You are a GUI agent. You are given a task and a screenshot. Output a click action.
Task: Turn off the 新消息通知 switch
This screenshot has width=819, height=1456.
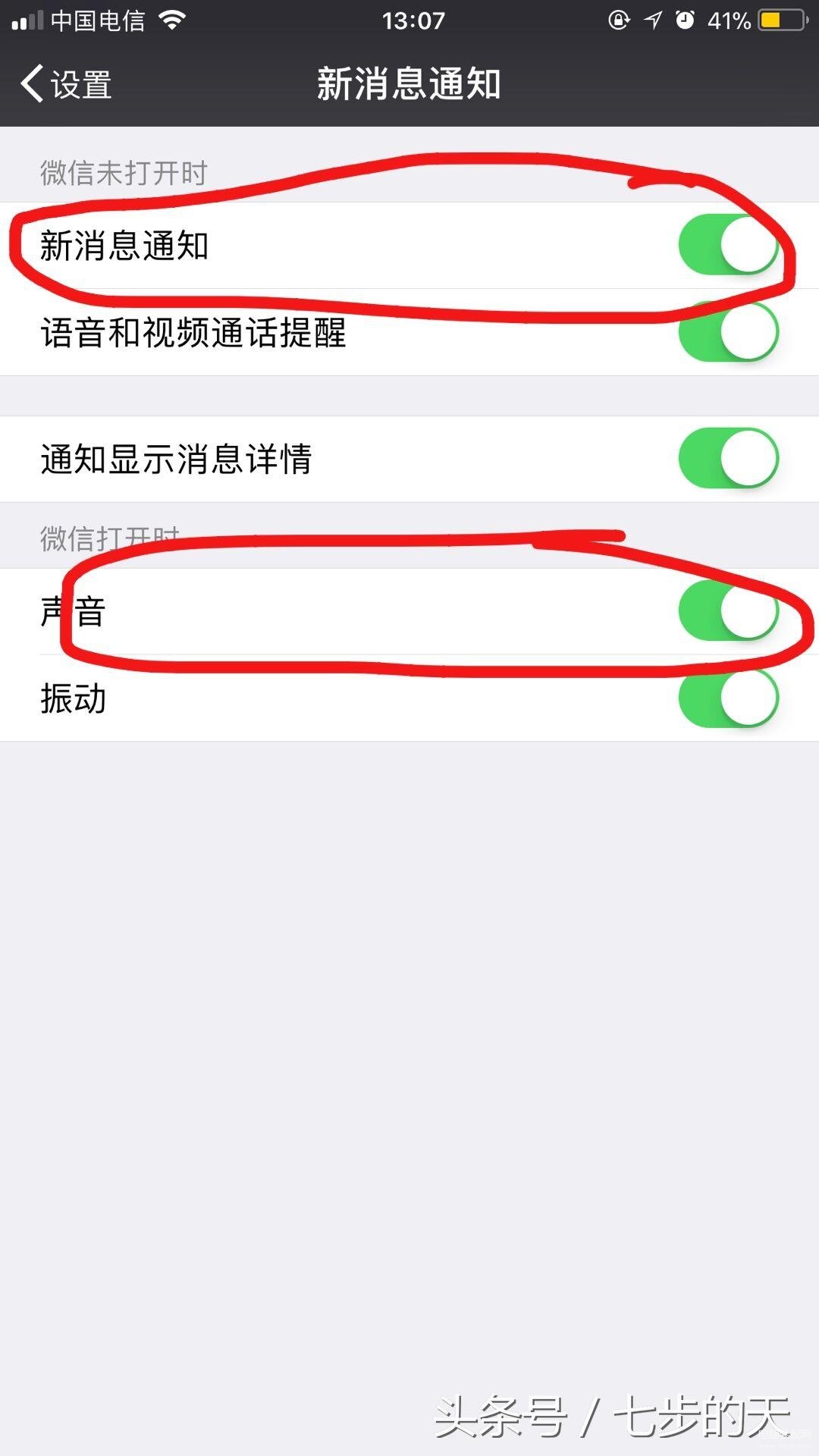click(x=728, y=245)
